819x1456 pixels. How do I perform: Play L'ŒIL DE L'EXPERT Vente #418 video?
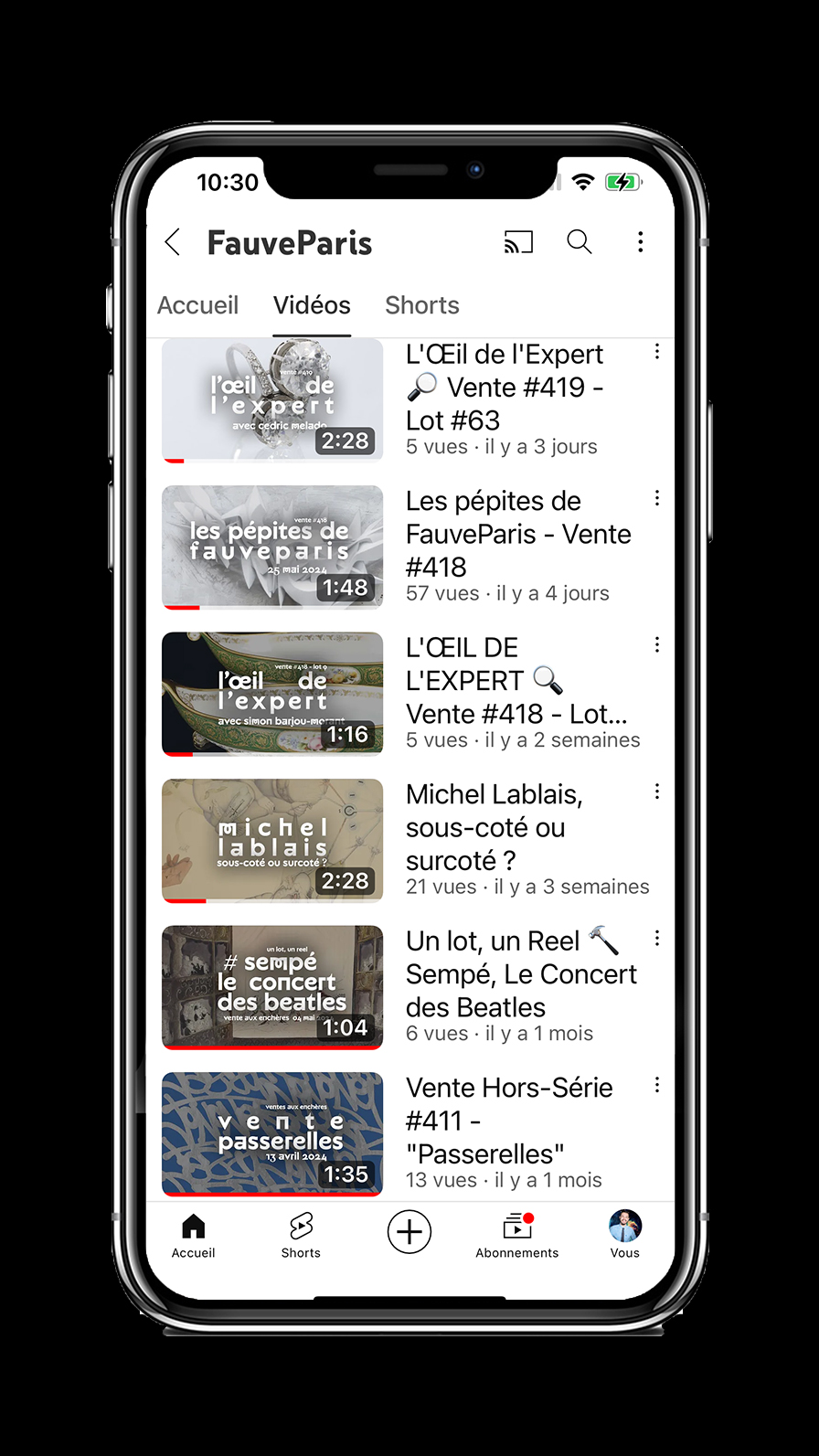point(272,694)
